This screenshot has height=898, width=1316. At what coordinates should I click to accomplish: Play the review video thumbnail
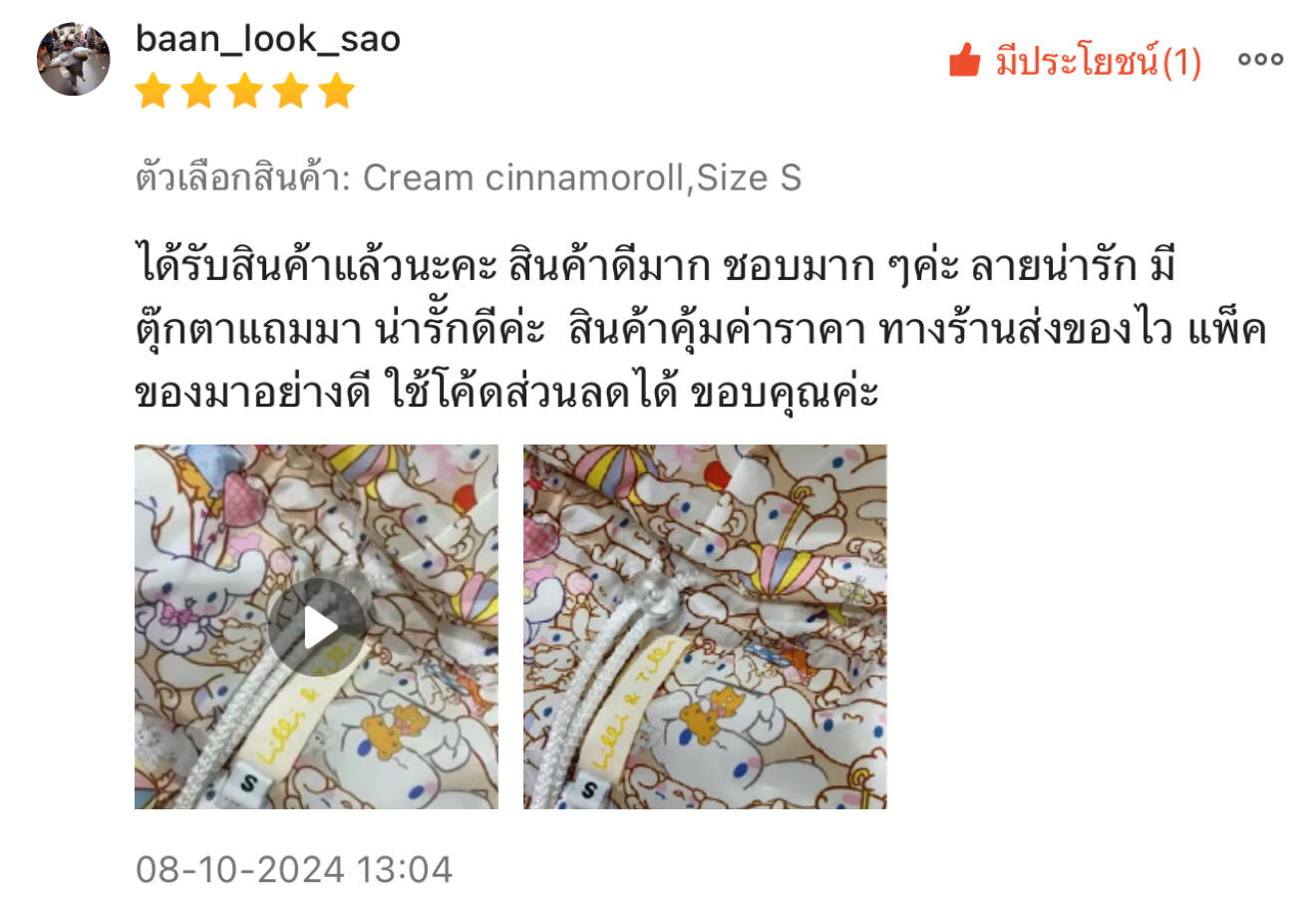point(317,627)
